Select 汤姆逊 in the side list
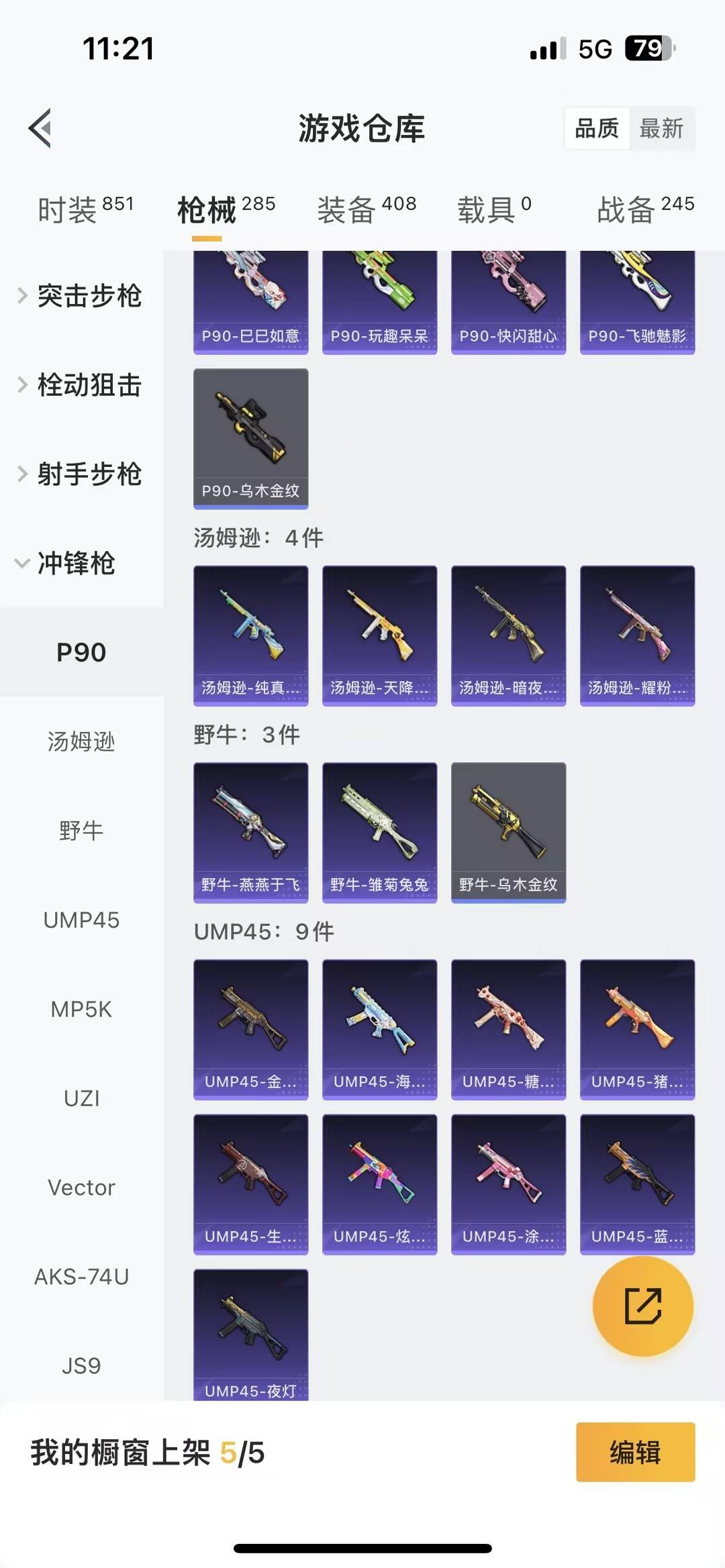 click(81, 741)
